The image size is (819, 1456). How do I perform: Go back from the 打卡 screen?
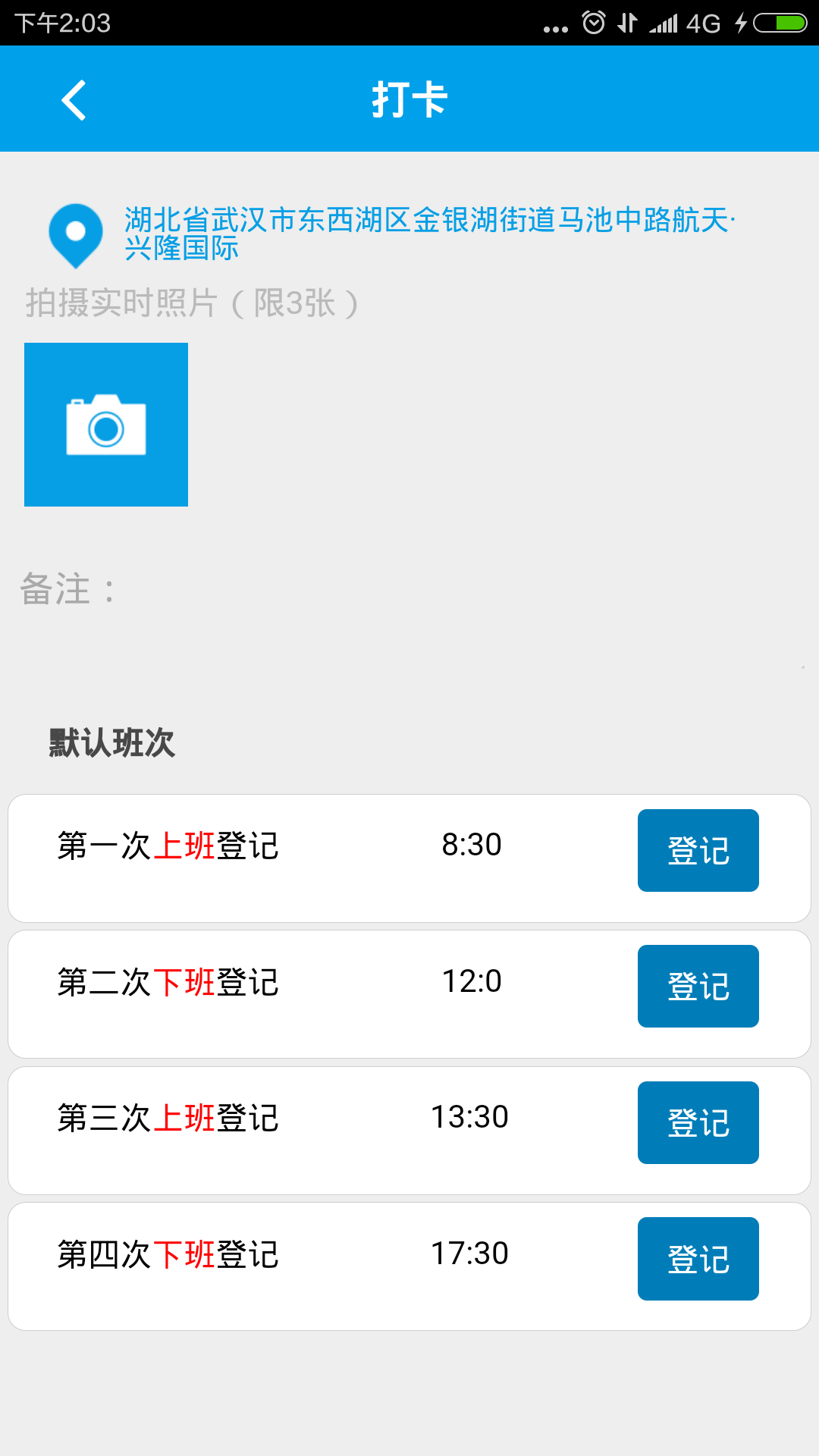(x=74, y=100)
